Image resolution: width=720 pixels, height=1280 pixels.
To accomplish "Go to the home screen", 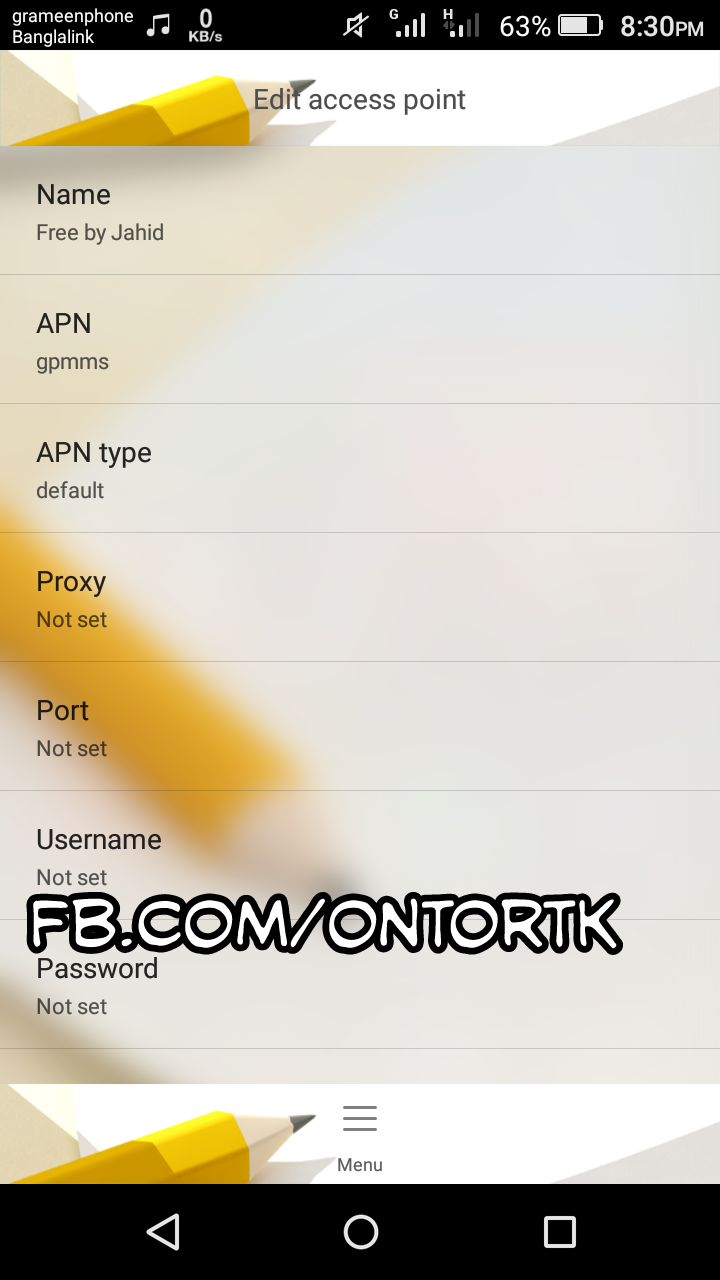I will [360, 1232].
